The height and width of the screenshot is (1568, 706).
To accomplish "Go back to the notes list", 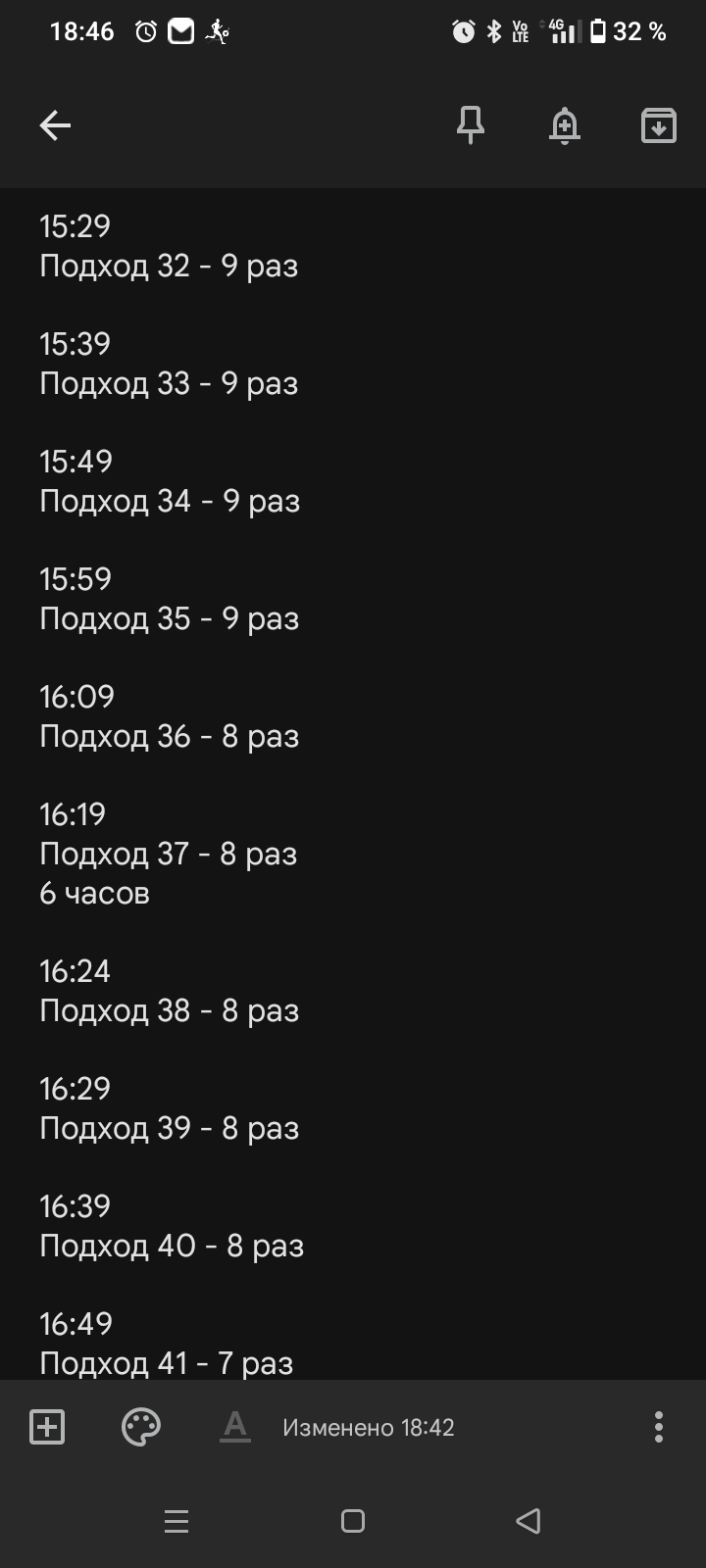I will (55, 125).
